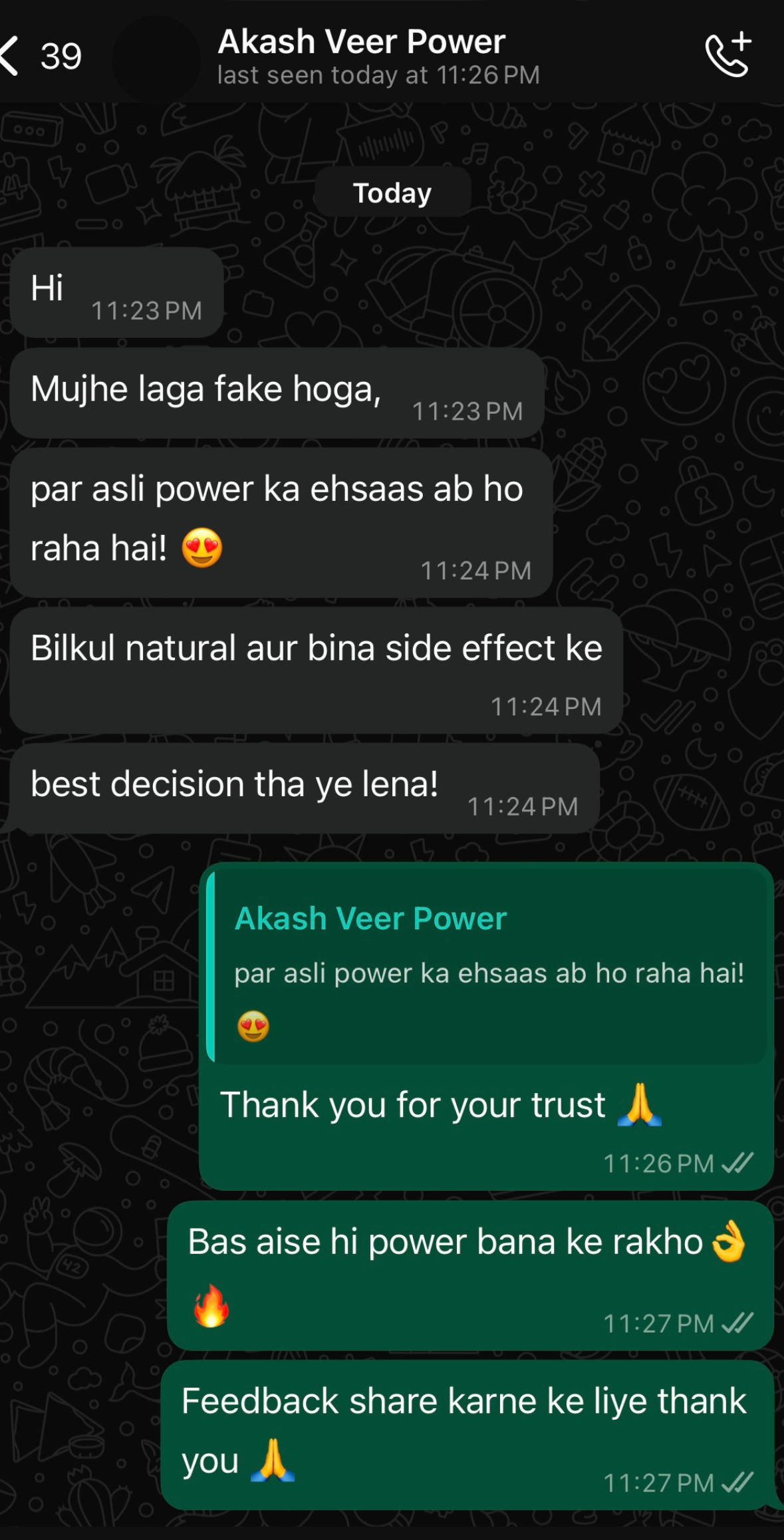Screen dimensions: 784x1540
Task: Start a call with Akash Veer Power
Action: (728, 56)
